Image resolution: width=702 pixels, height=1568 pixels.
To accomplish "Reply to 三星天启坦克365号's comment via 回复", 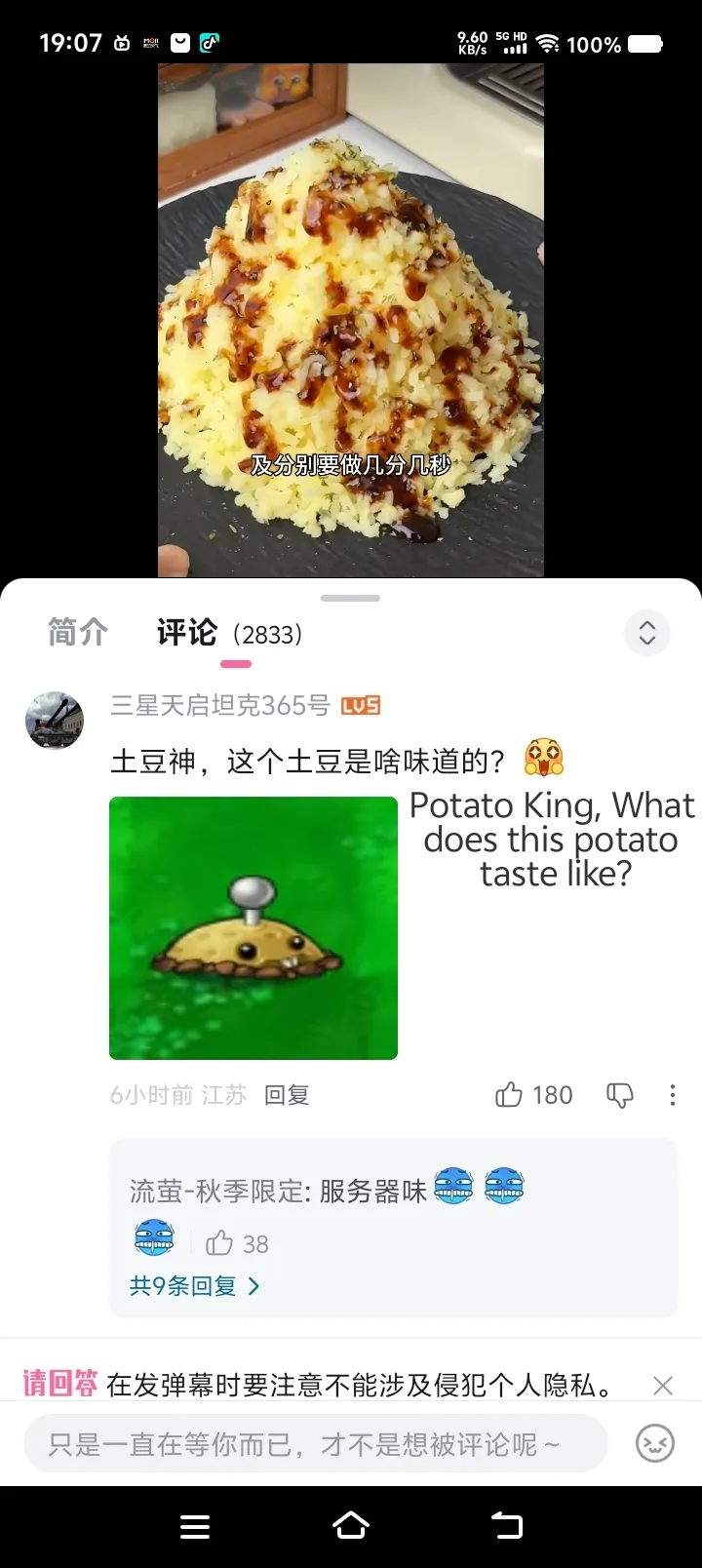I will [x=287, y=1095].
